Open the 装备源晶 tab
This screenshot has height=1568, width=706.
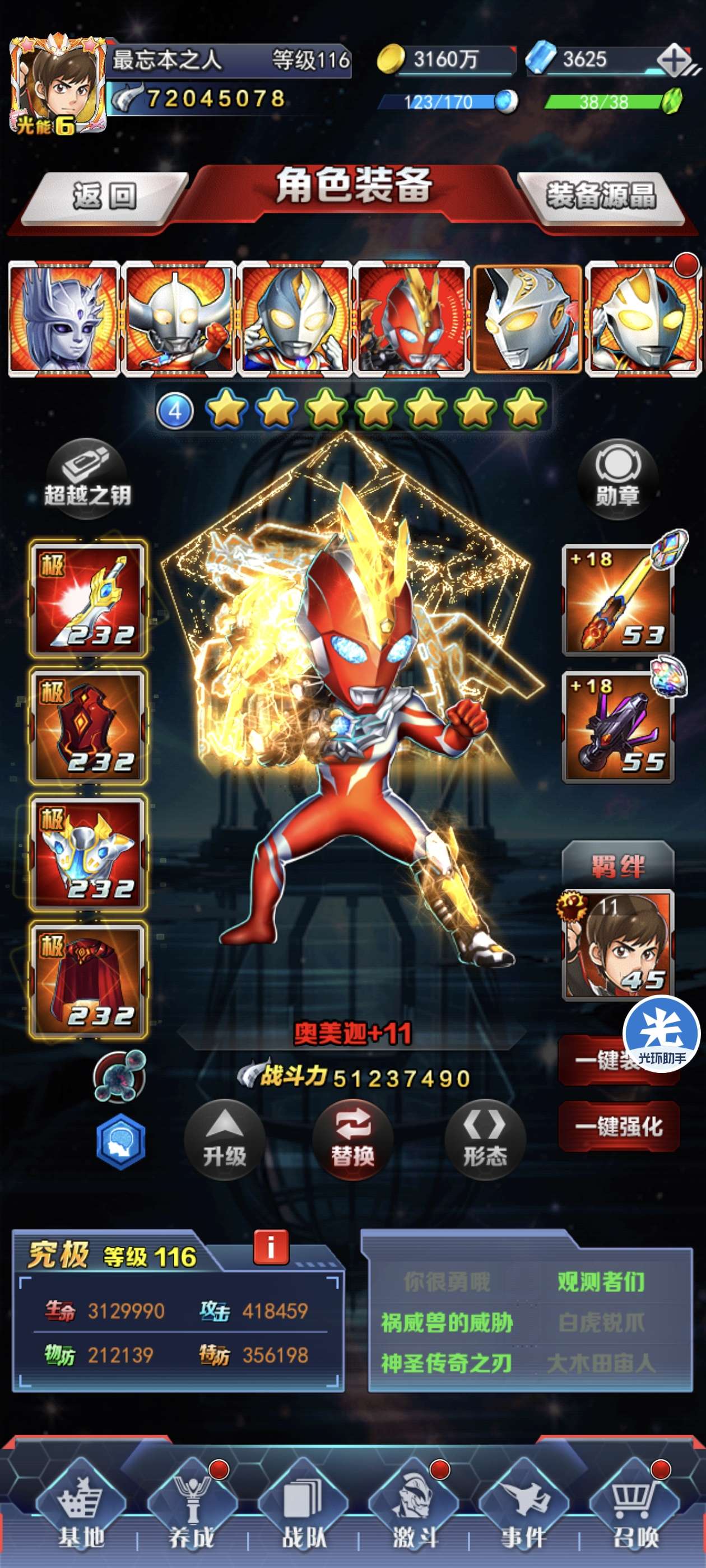pos(601,197)
